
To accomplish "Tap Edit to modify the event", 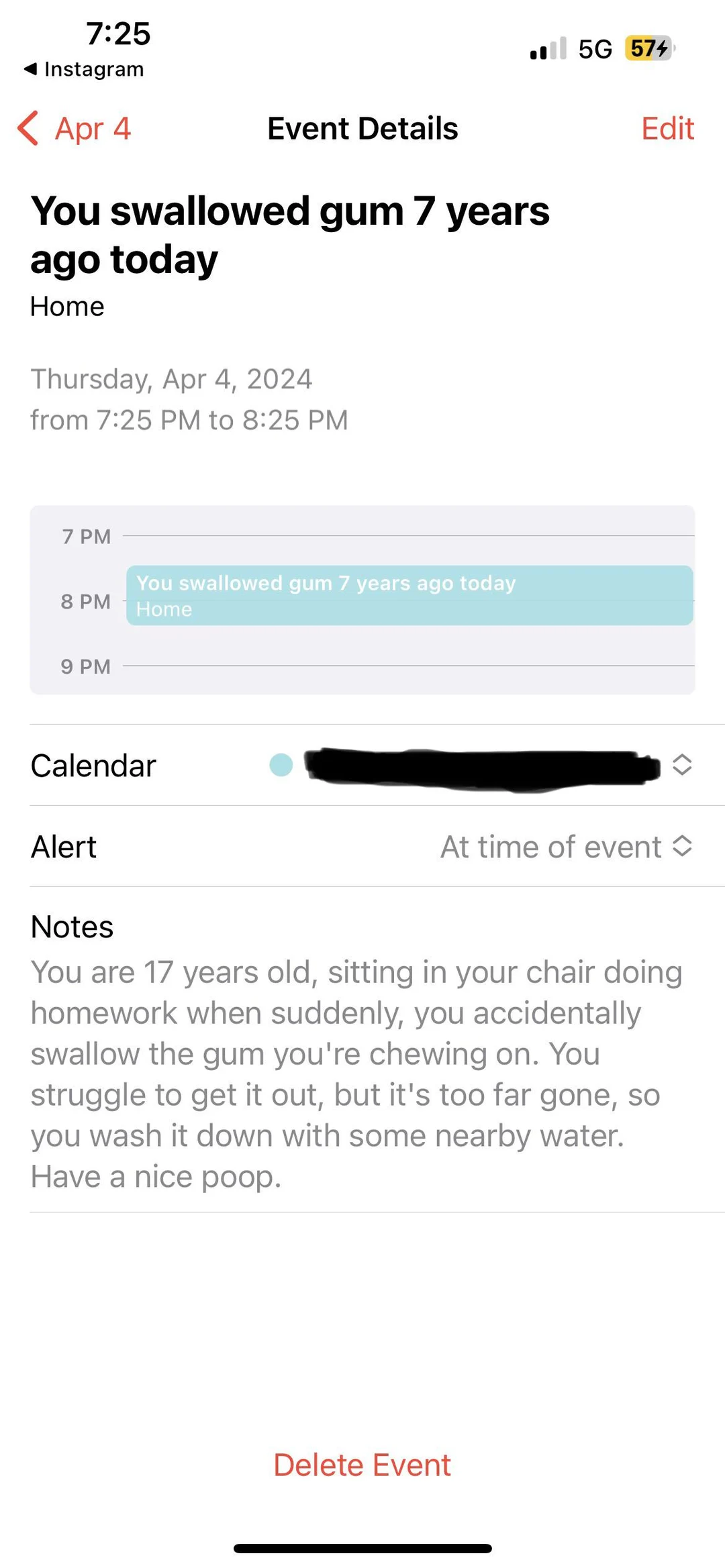I will point(667,127).
